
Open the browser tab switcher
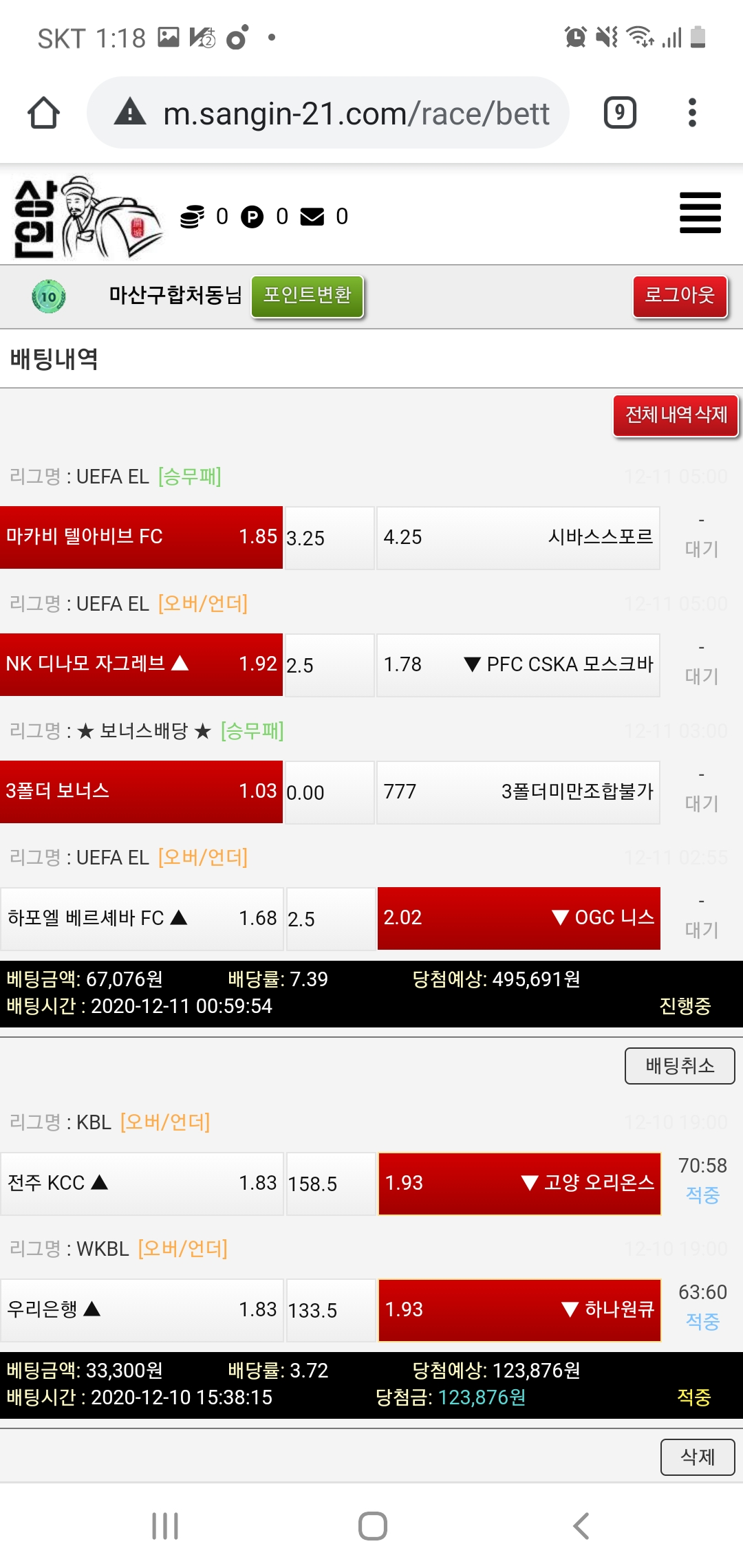pos(619,113)
